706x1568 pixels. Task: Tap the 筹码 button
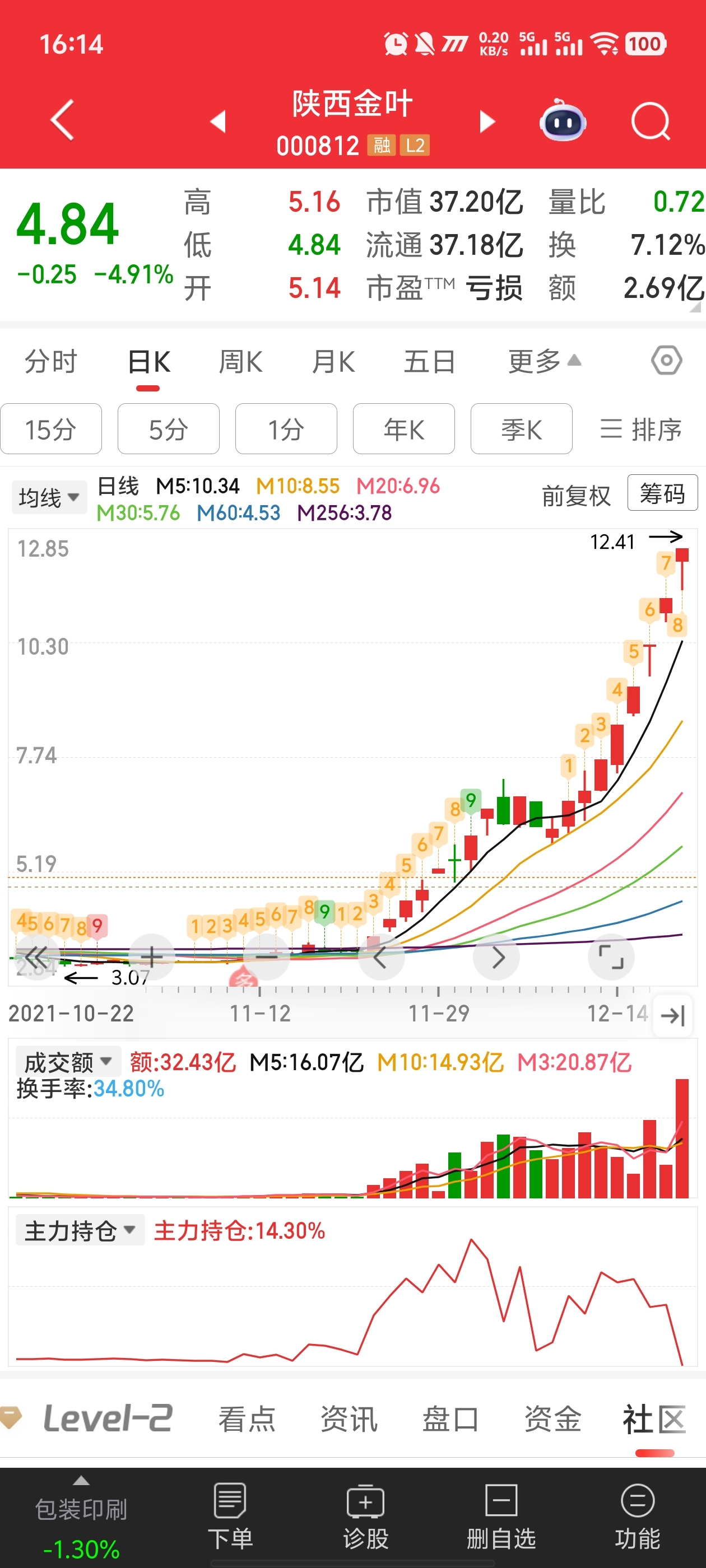[x=662, y=492]
